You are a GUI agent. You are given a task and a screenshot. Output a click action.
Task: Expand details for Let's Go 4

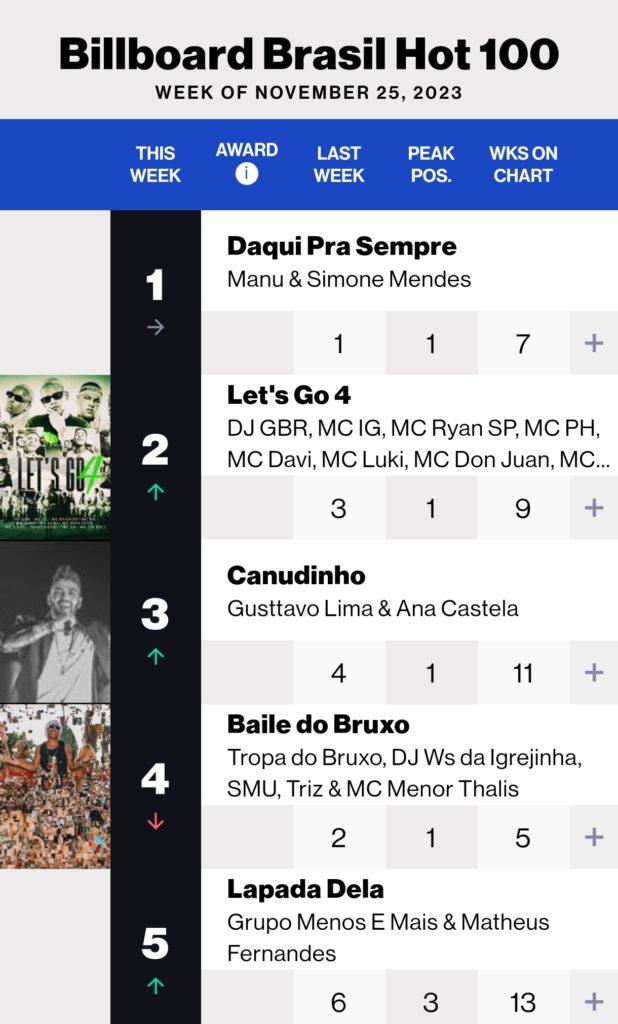pyautogui.click(x=594, y=508)
